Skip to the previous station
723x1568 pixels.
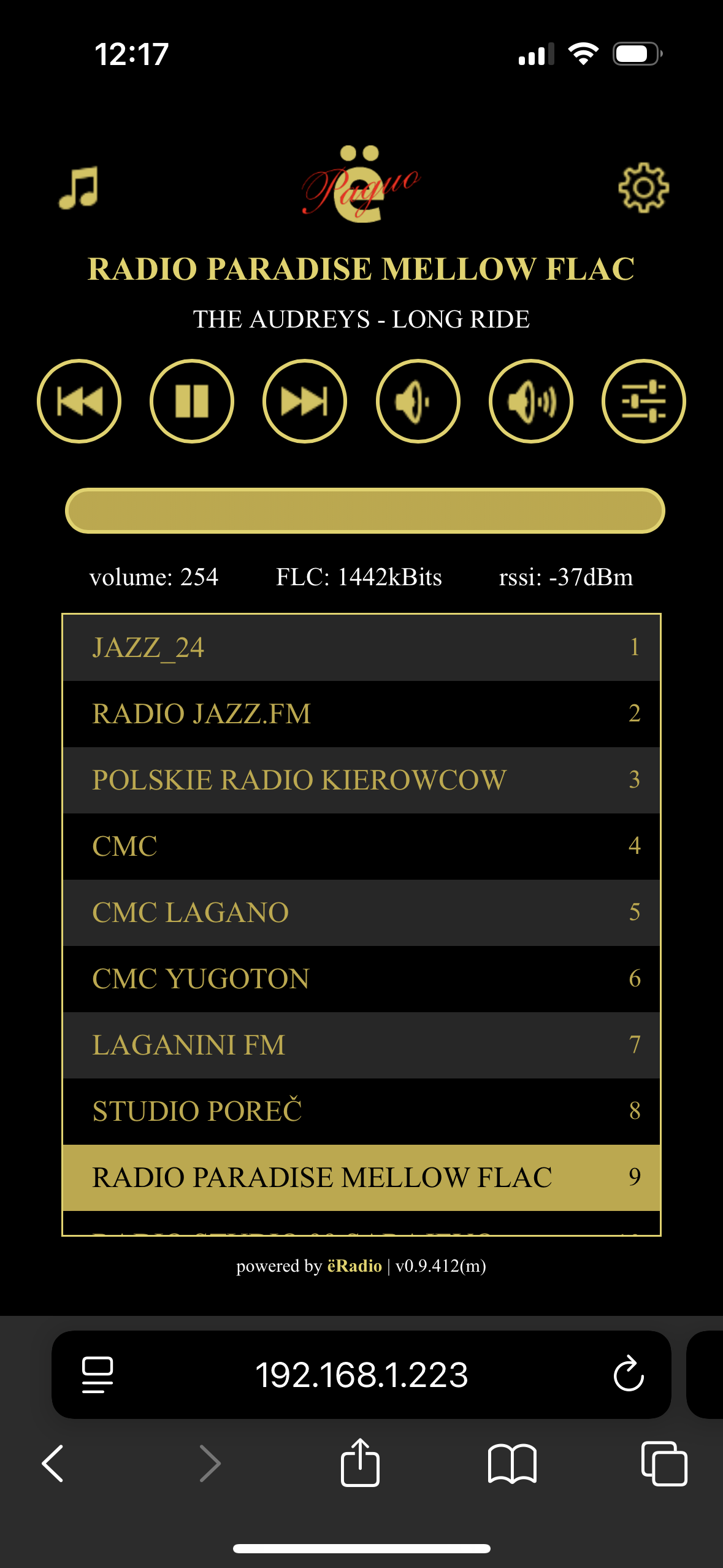pos(79,401)
